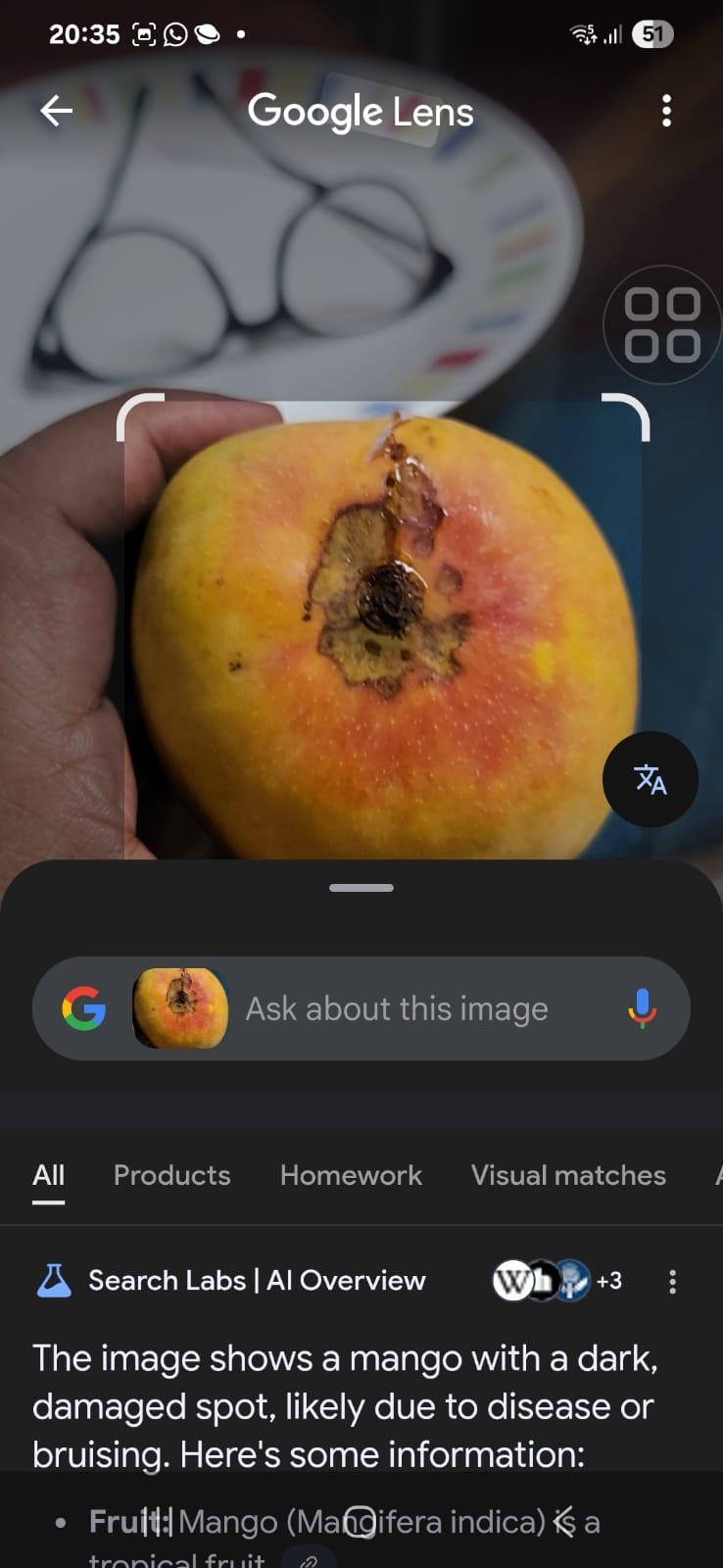The width and height of the screenshot is (723, 1568).
Task: Switch to the Visual matches tab
Action: (568, 1175)
